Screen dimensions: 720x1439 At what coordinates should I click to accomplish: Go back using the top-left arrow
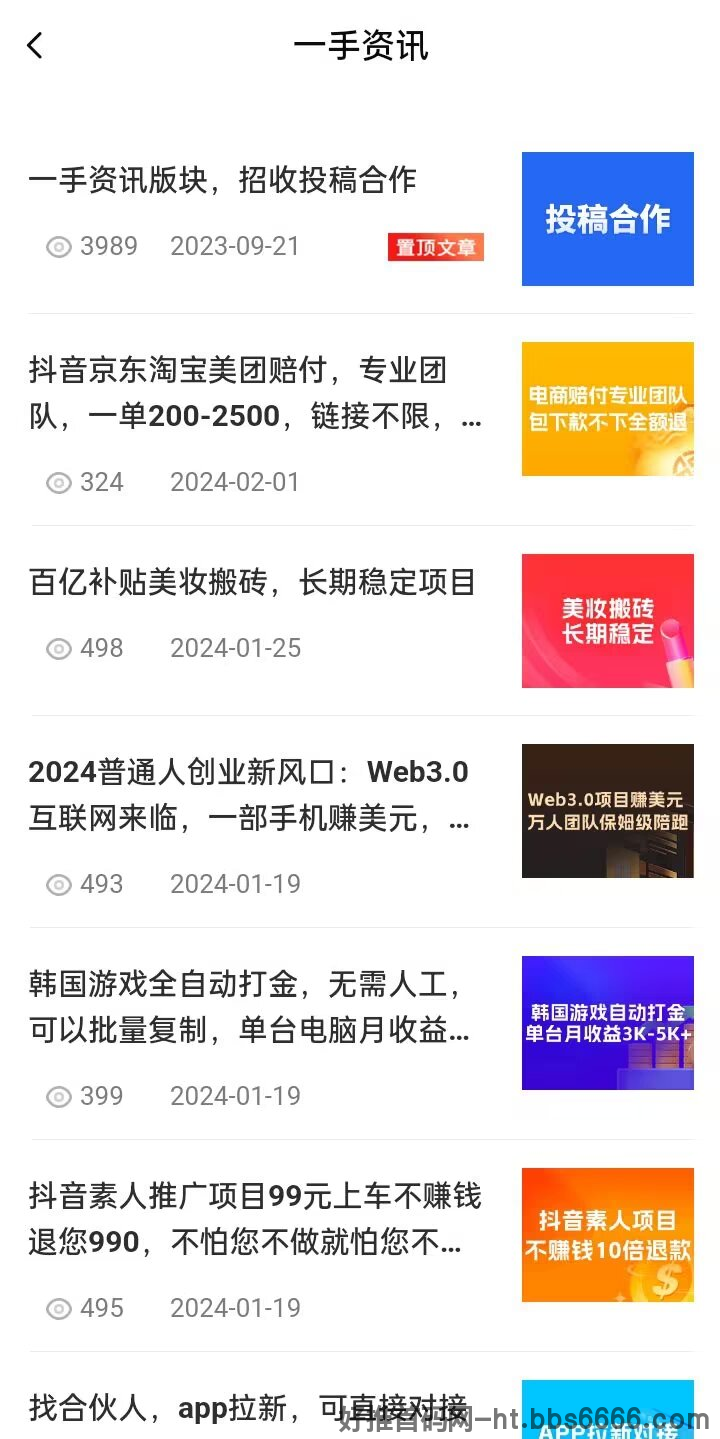35,45
